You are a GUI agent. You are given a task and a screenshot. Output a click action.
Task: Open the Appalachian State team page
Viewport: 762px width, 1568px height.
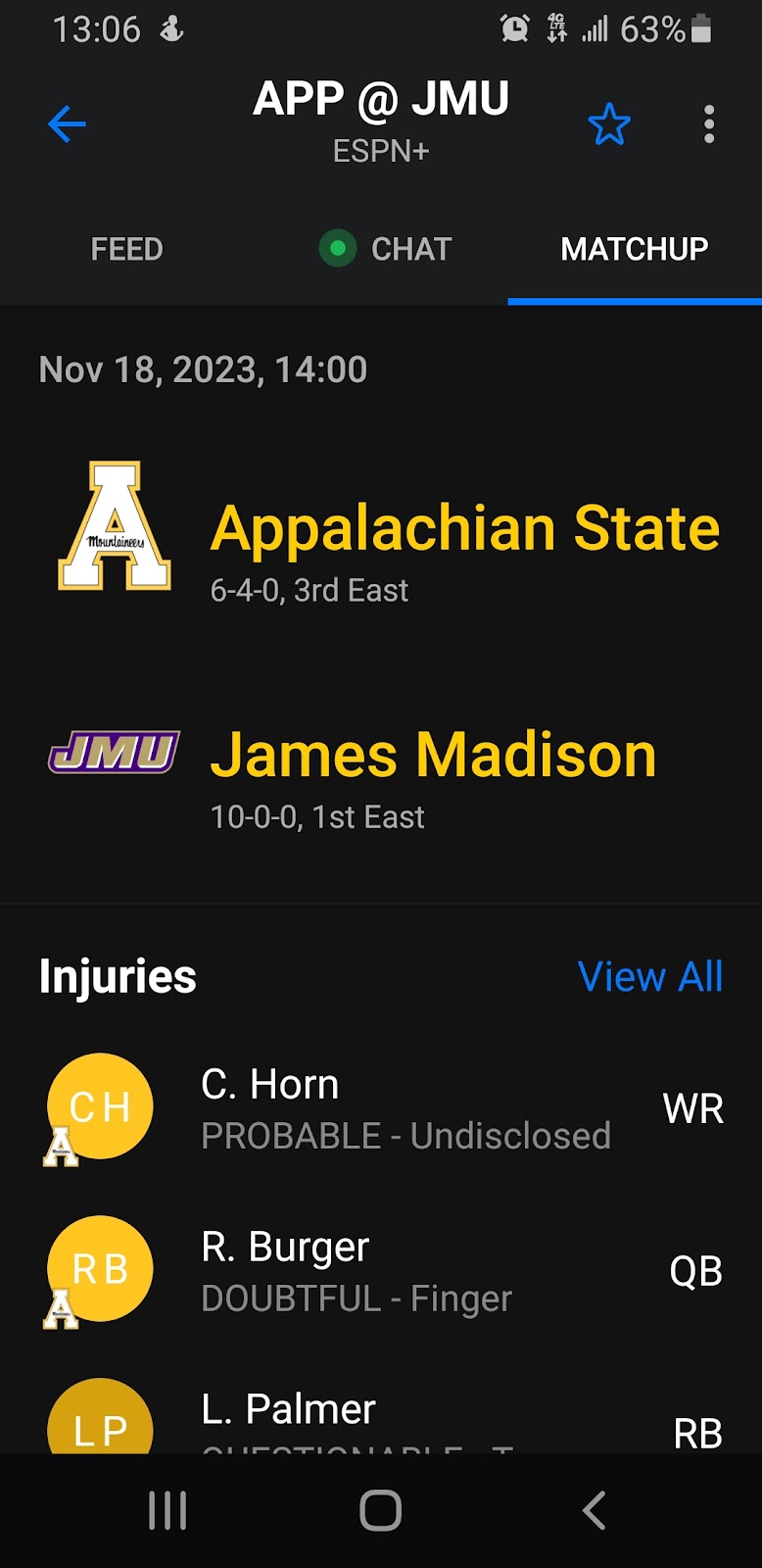[464, 529]
